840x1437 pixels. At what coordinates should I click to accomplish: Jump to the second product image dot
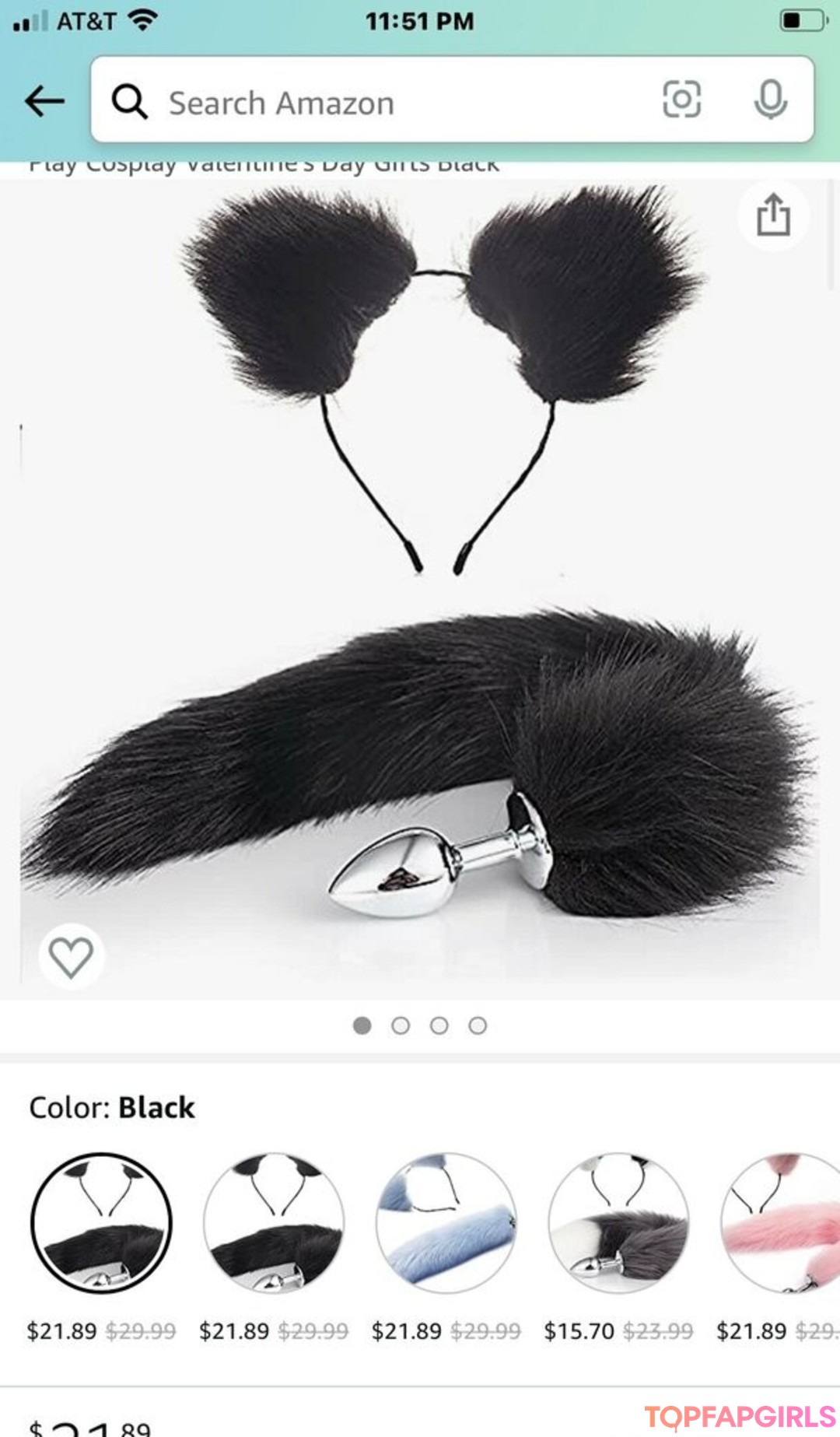(x=401, y=1025)
